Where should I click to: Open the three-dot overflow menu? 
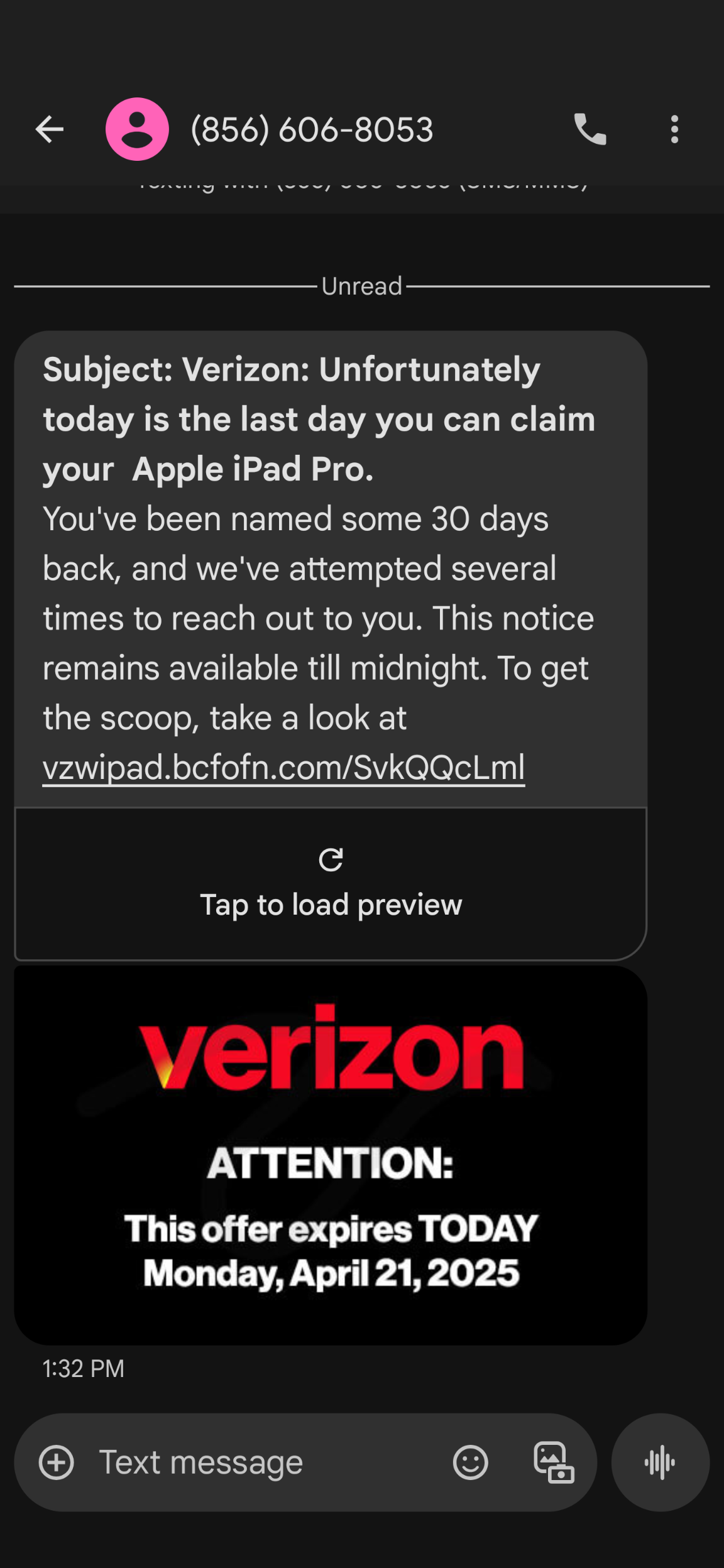click(674, 129)
